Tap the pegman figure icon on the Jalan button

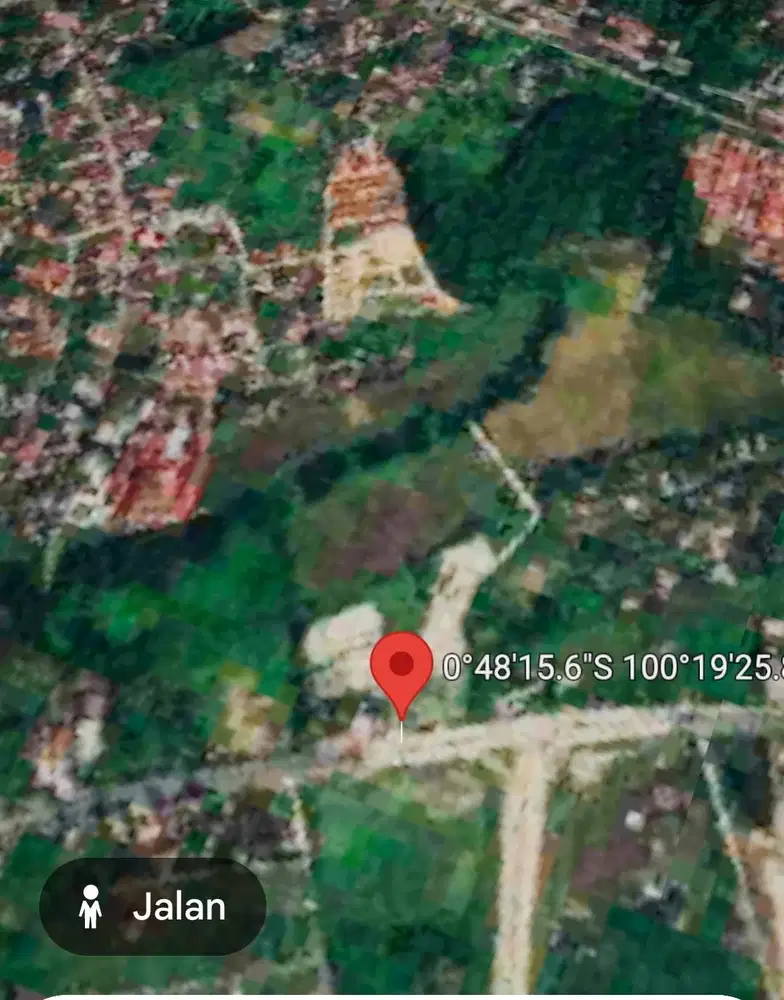click(90, 908)
